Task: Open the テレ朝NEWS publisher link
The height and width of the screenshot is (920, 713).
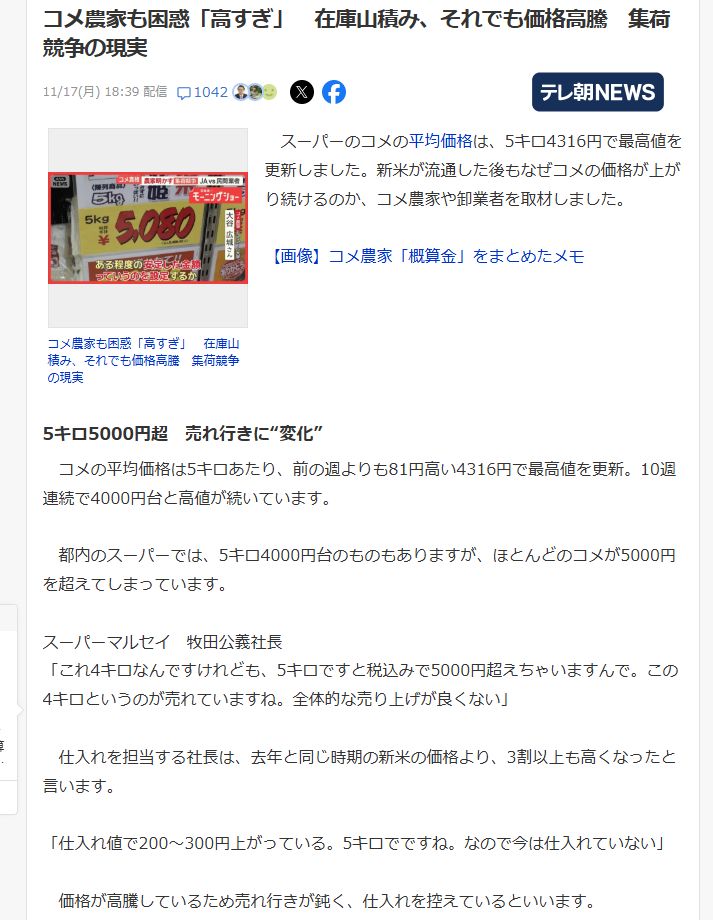Action: (597, 92)
